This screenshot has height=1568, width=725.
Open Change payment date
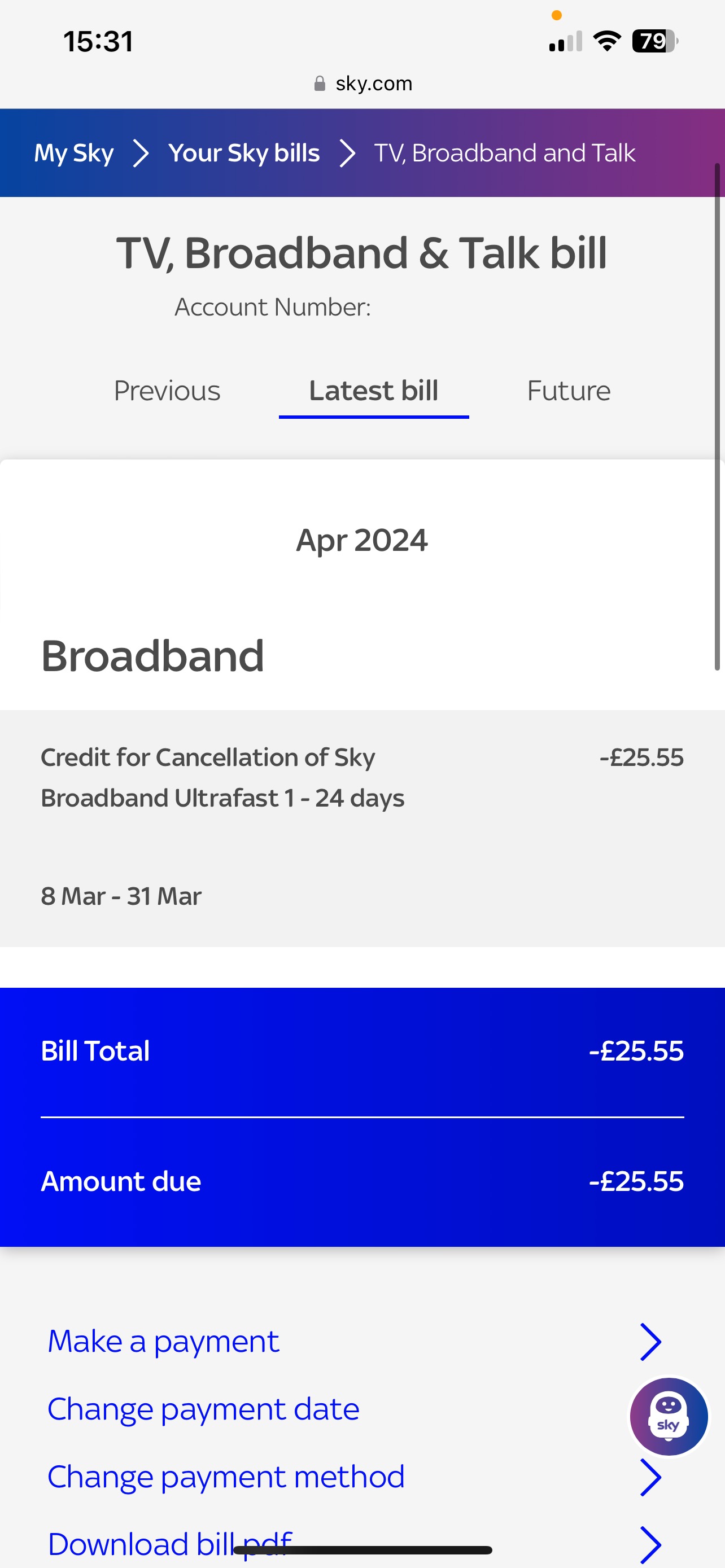[x=203, y=1409]
